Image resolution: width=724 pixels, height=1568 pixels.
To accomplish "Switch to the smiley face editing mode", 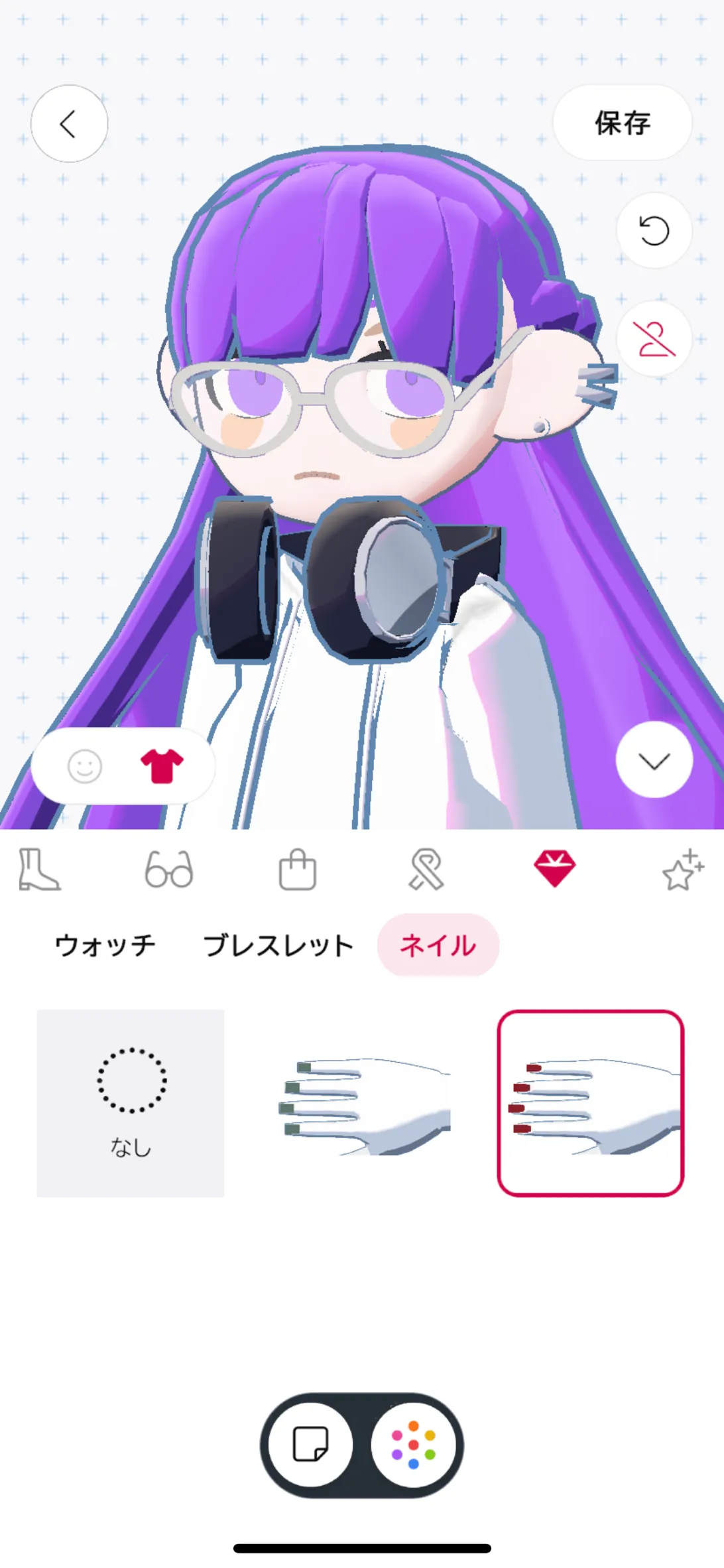I will pyautogui.click(x=85, y=767).
